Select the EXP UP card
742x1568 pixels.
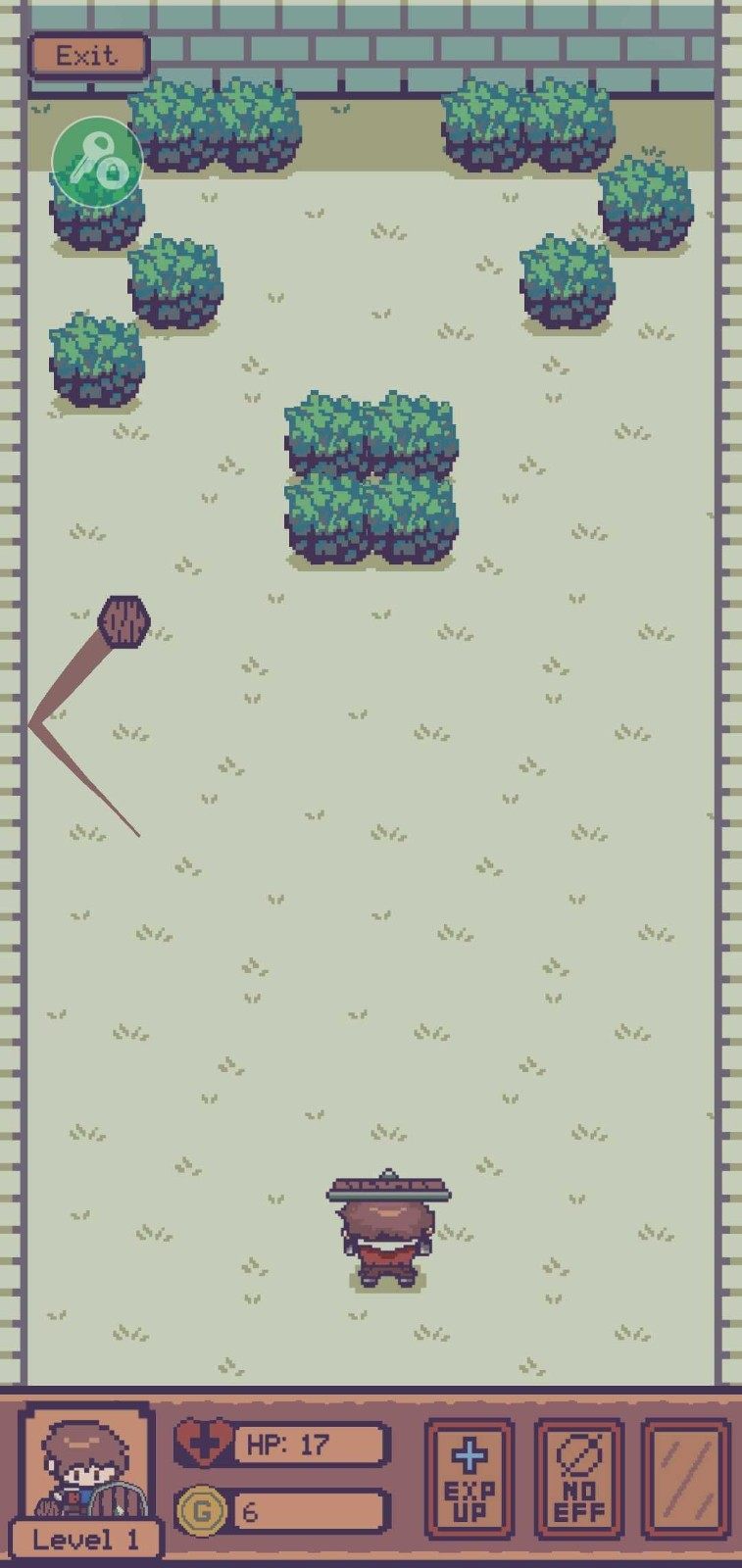[470, 1481]
